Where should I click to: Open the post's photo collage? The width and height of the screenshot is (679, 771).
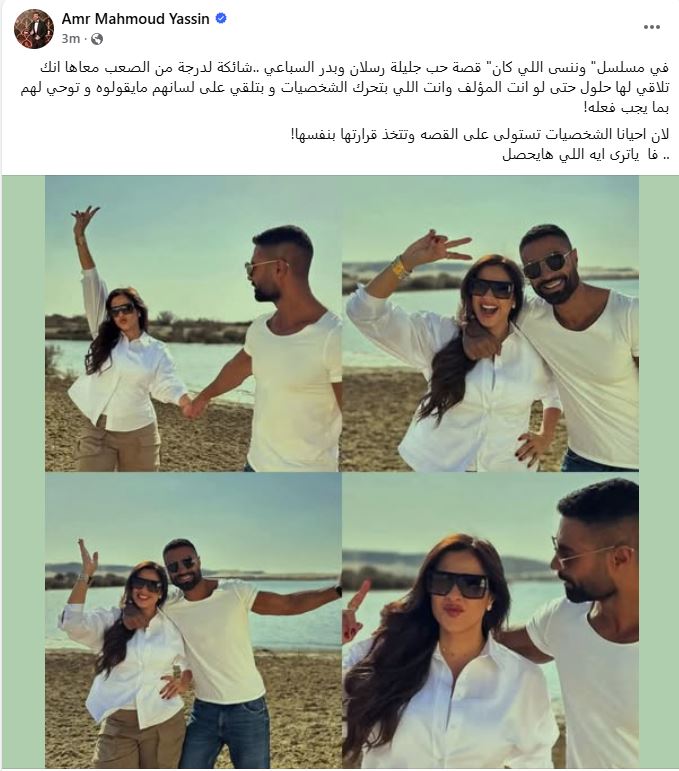point(342,470)
